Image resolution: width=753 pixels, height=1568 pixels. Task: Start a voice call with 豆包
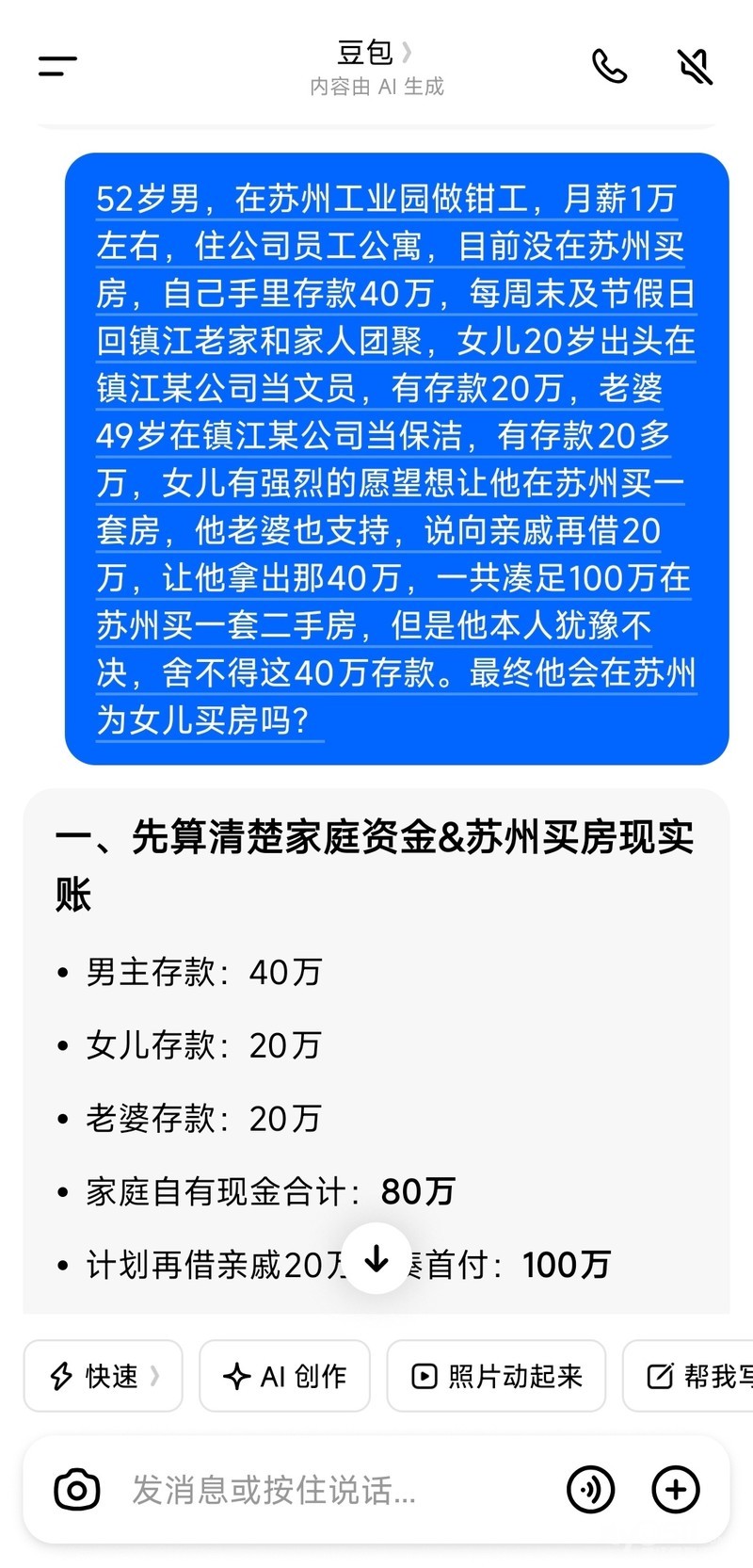[x=609, y=66]
